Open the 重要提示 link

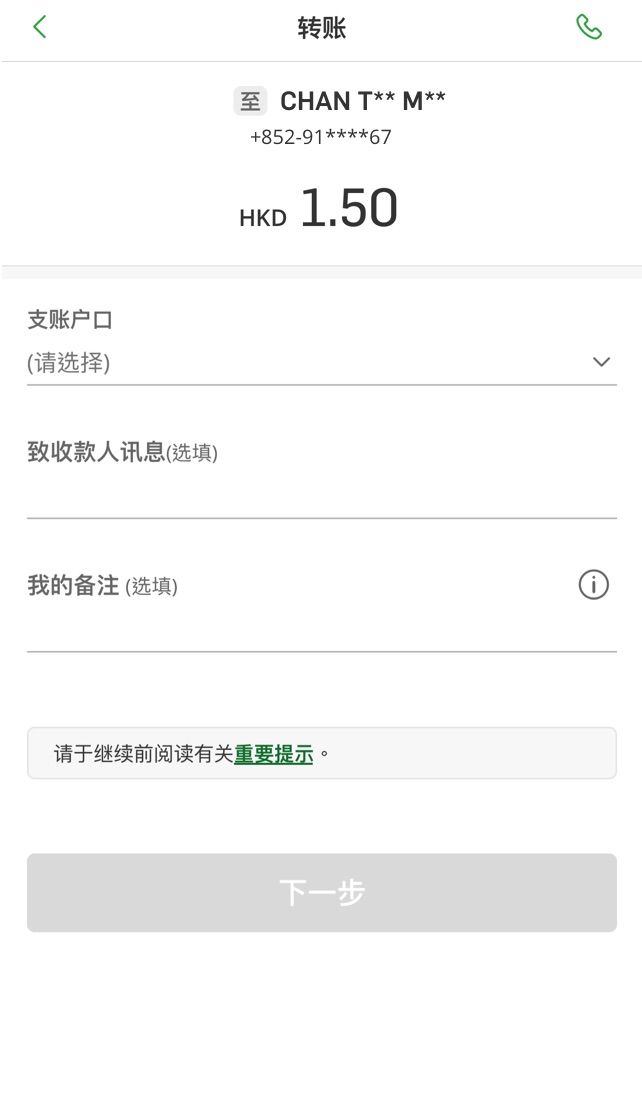point(274,754)
